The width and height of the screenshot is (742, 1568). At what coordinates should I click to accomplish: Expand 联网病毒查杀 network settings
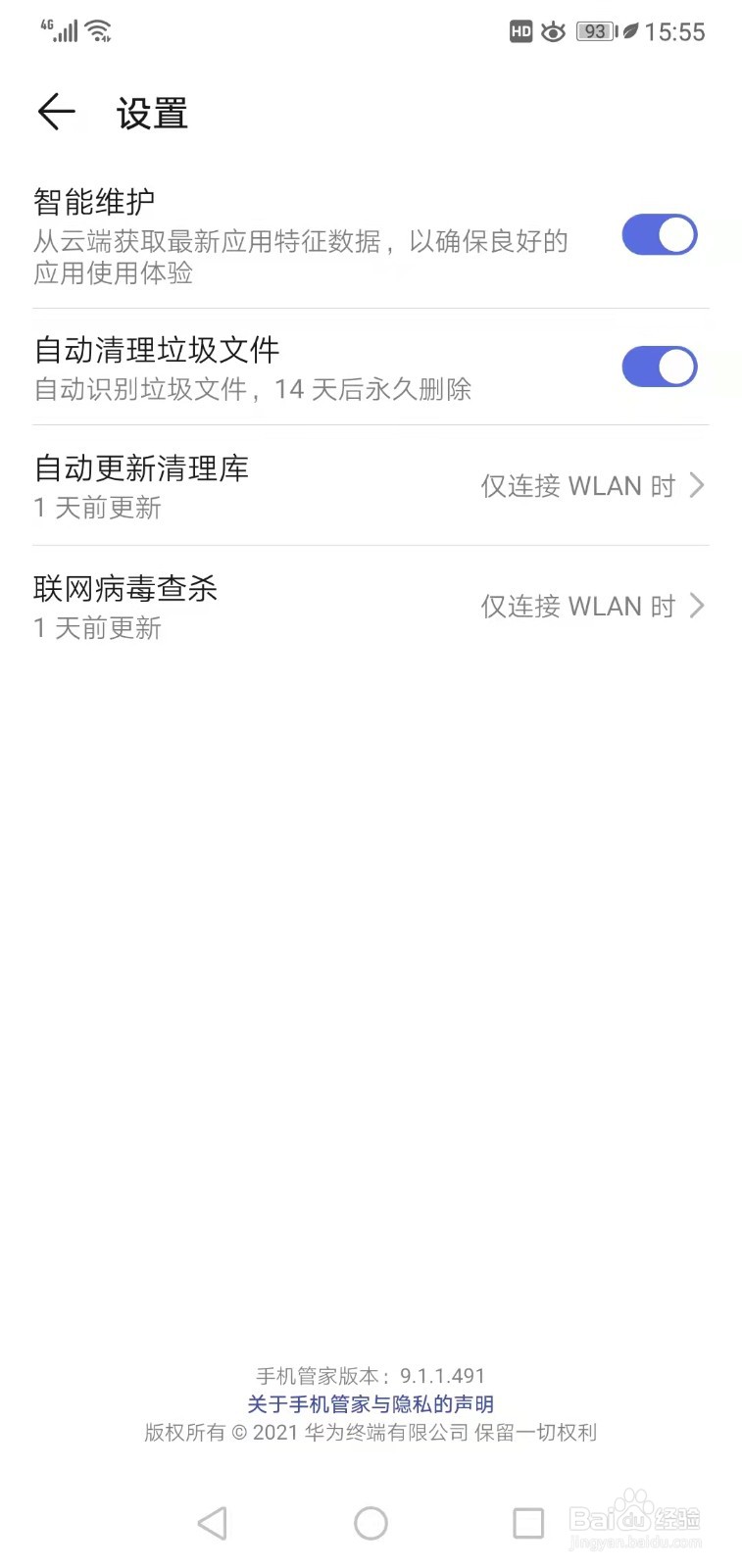(371, 606)
